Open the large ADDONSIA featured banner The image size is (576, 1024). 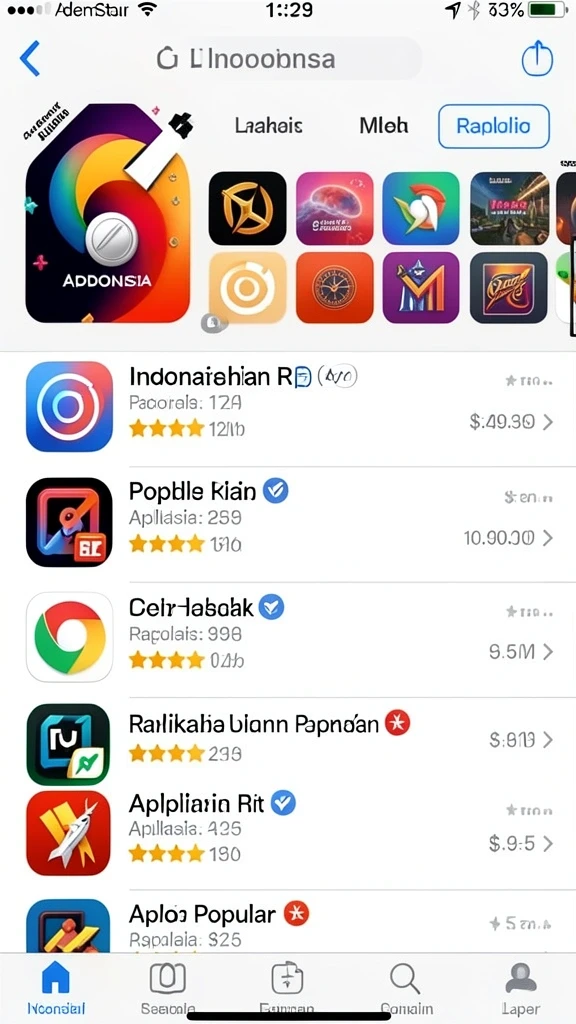108,213
